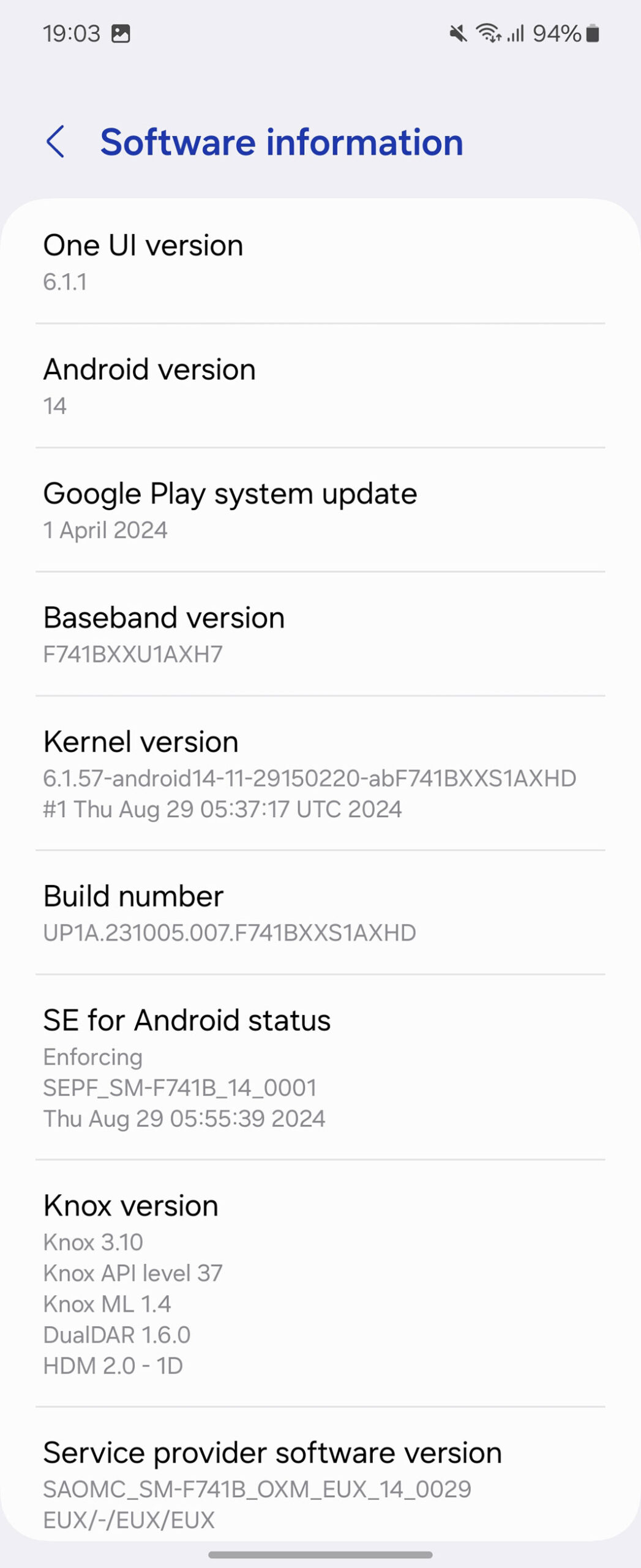The image size is (641, 1568).
Task: Tap the One UI version row
Action: pos(320,262)
